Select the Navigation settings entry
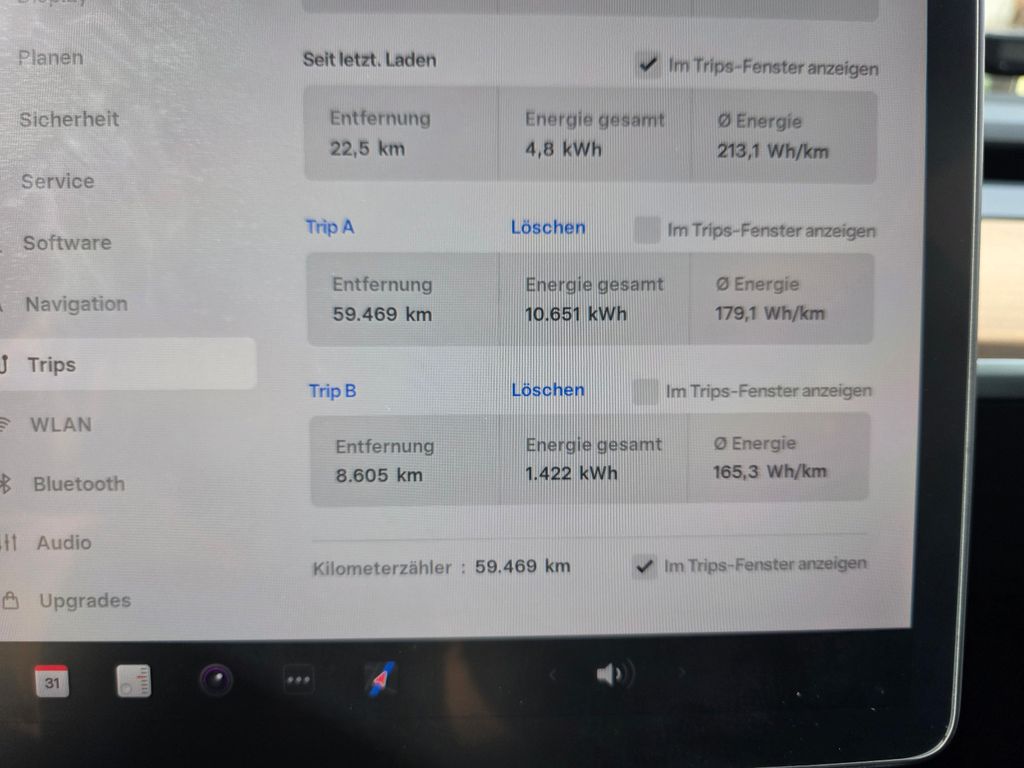Image resolution: width=1024 pixels, height=768 pixels. [x=76, y=304]
